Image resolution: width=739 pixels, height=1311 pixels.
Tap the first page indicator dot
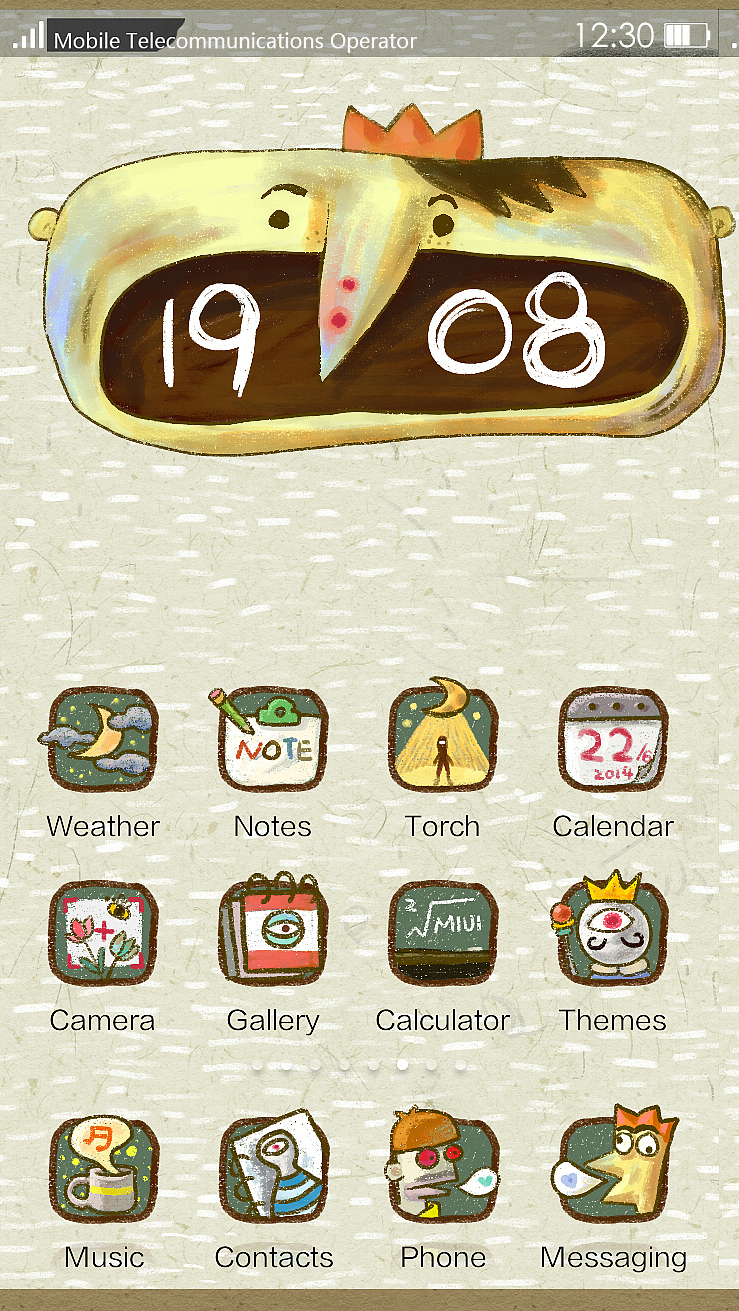point(256,1066)
